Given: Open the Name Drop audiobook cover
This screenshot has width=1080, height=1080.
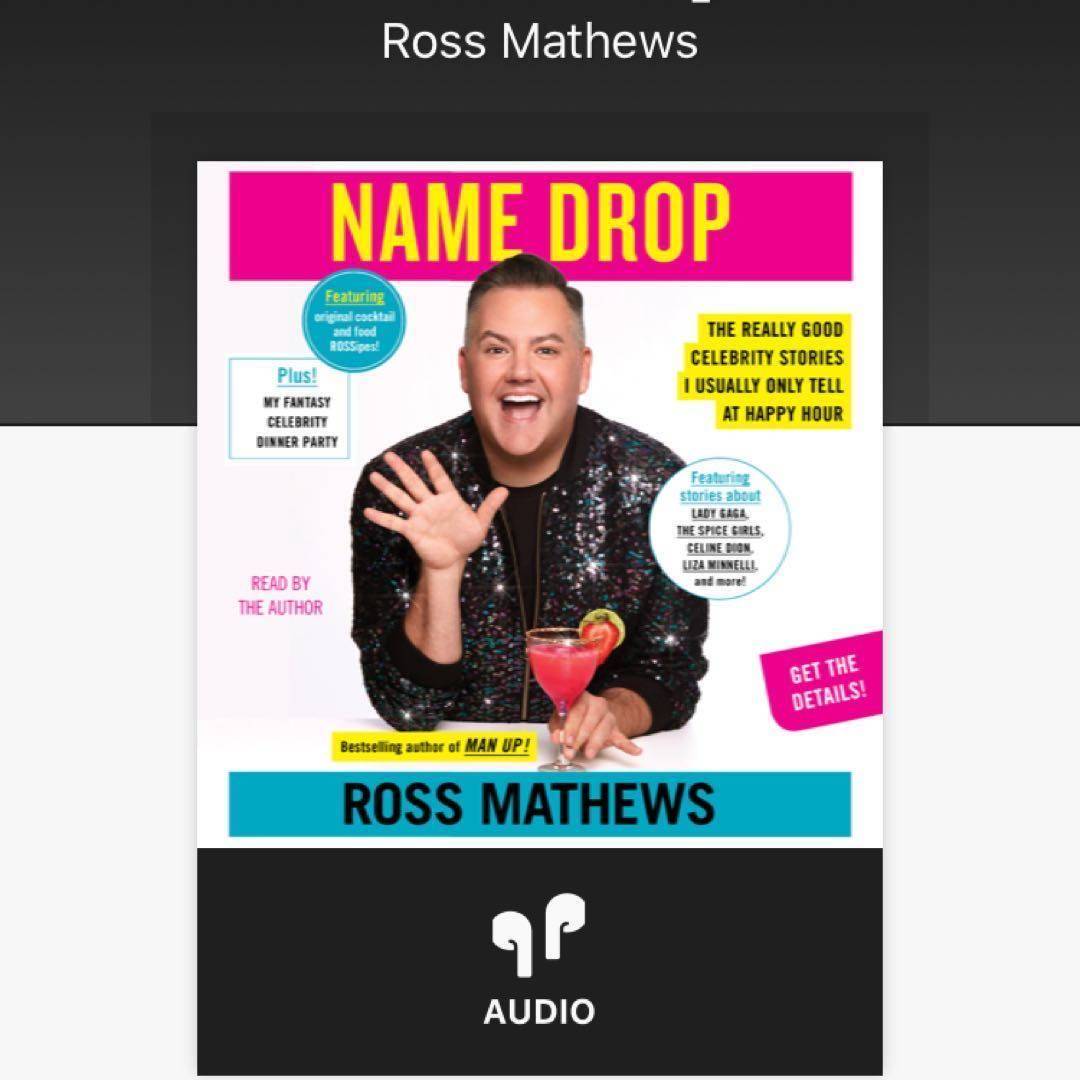Looking at the screenshot, I should 540,505.
